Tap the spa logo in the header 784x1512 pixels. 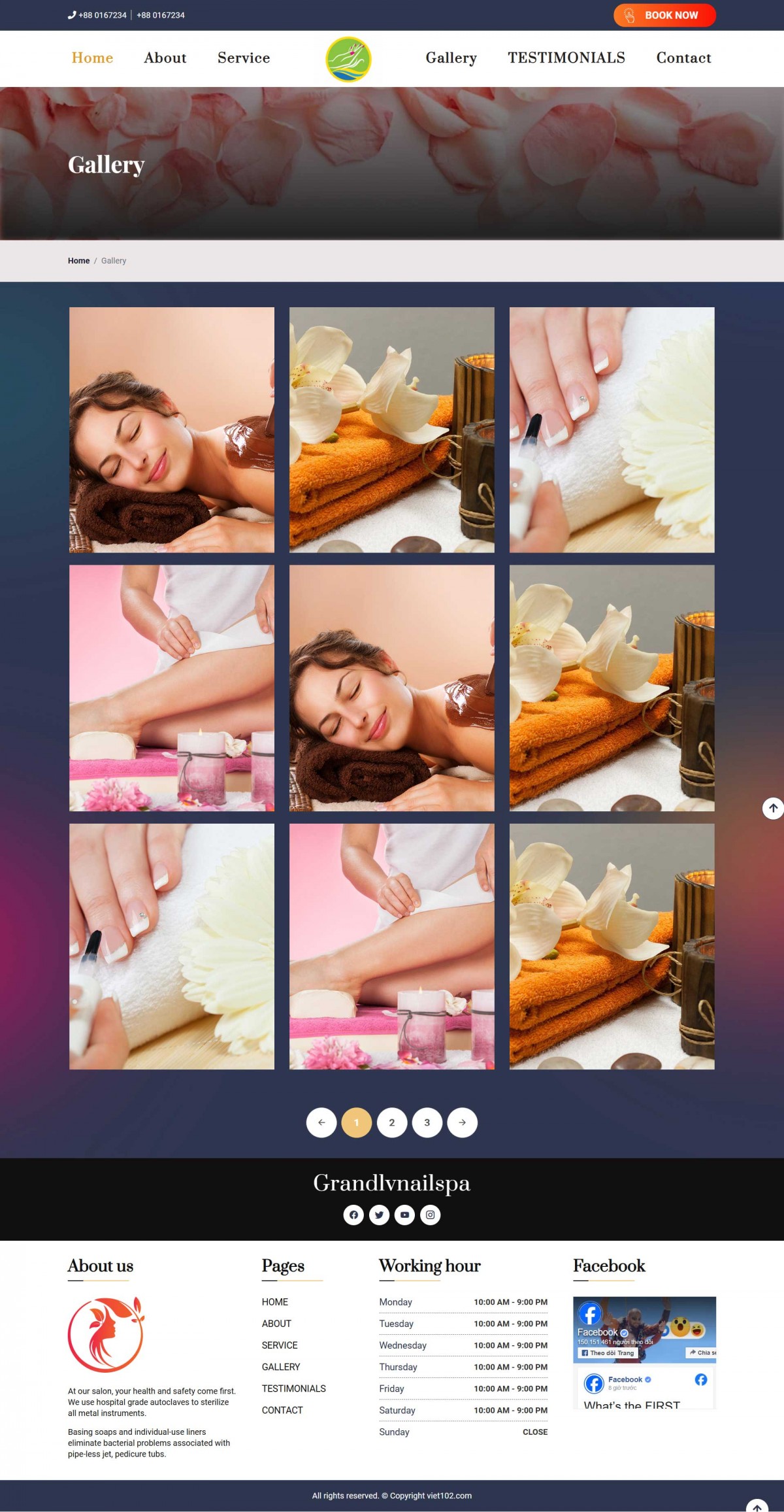348,59
